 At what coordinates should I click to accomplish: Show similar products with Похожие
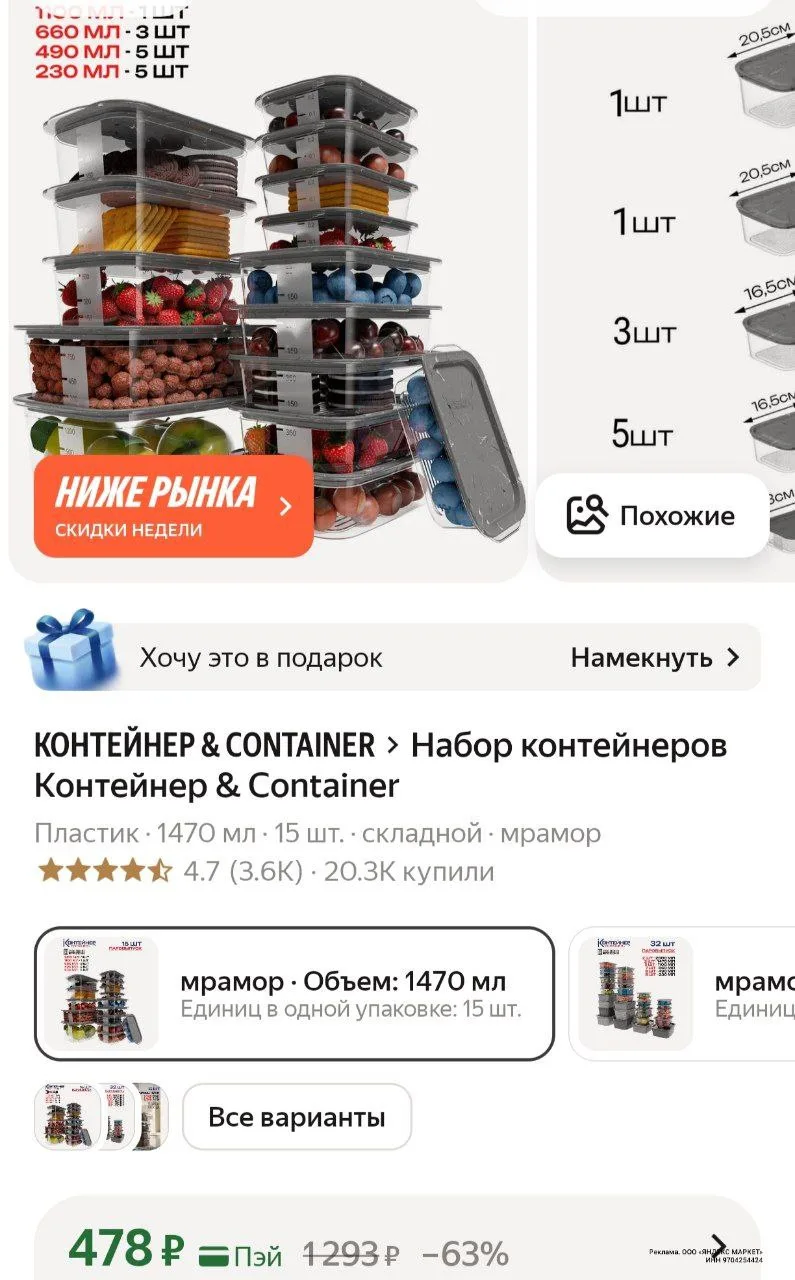pos(652,516)
